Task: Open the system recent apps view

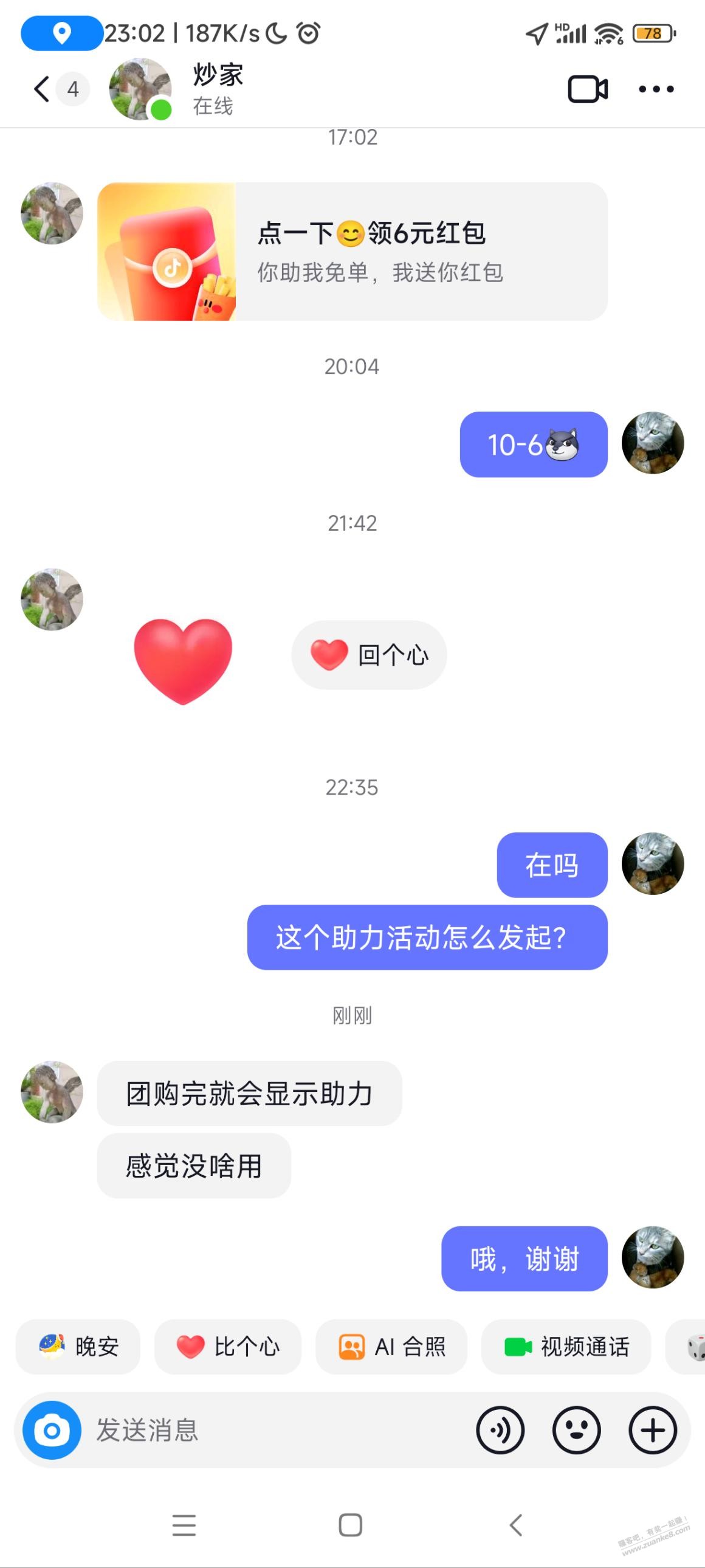Action: pyautogui.click(x=184, y=1525)
